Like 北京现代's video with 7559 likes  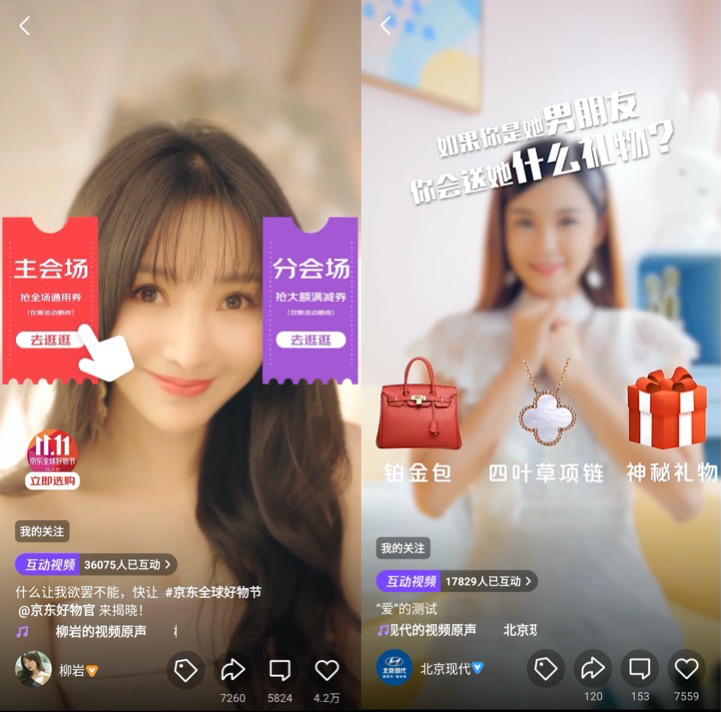coord(686,668)
